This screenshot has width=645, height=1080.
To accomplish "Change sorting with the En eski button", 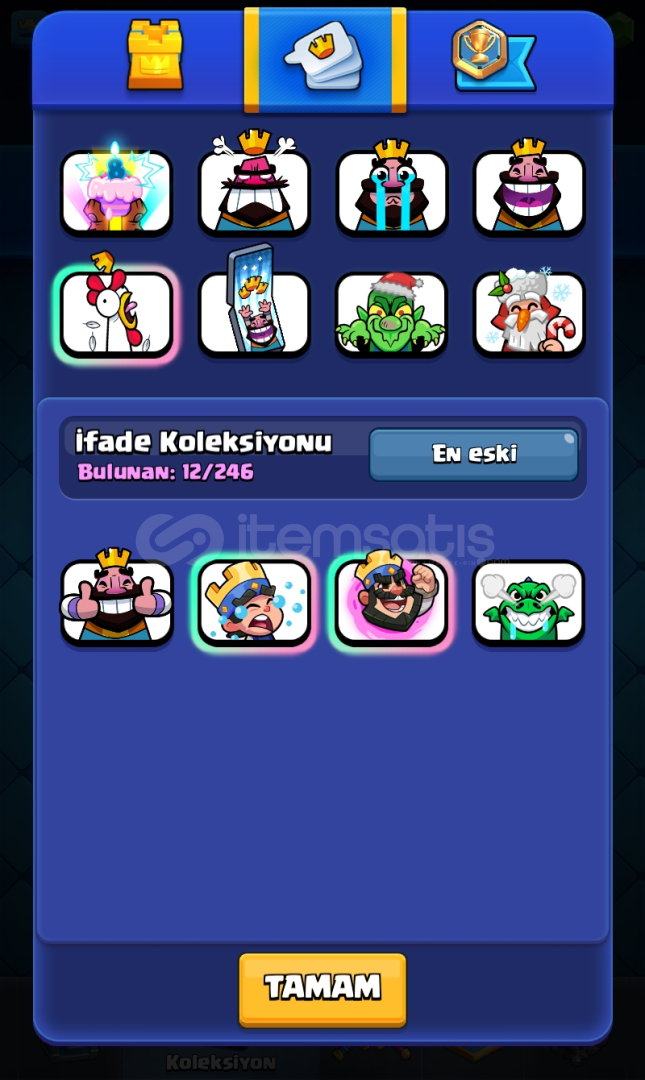I will (x=474, y=454).
